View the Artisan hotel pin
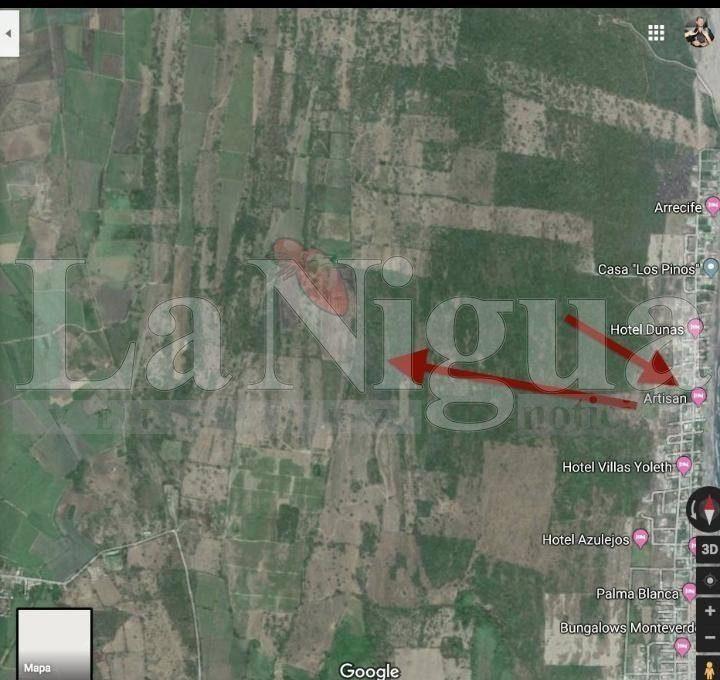 tap(699, 397)
